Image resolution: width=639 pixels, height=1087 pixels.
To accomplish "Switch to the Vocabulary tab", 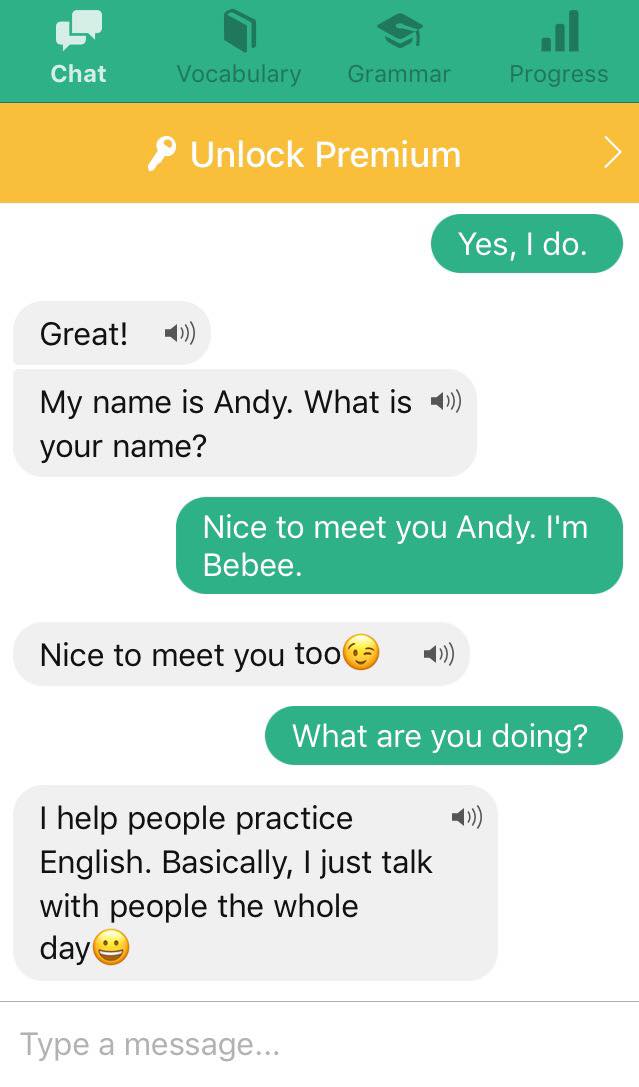I will pyautogui.click(x=238, y=50).
